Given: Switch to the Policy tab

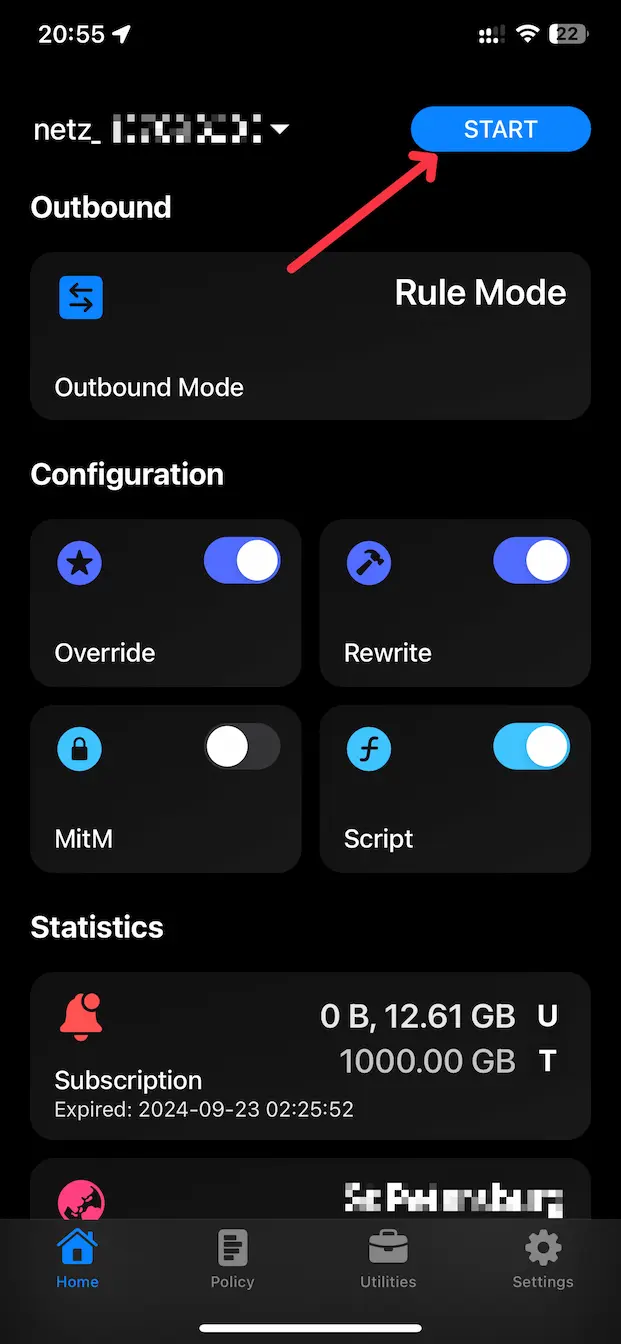Looking at the screenshot, I should click(232, 1259).
